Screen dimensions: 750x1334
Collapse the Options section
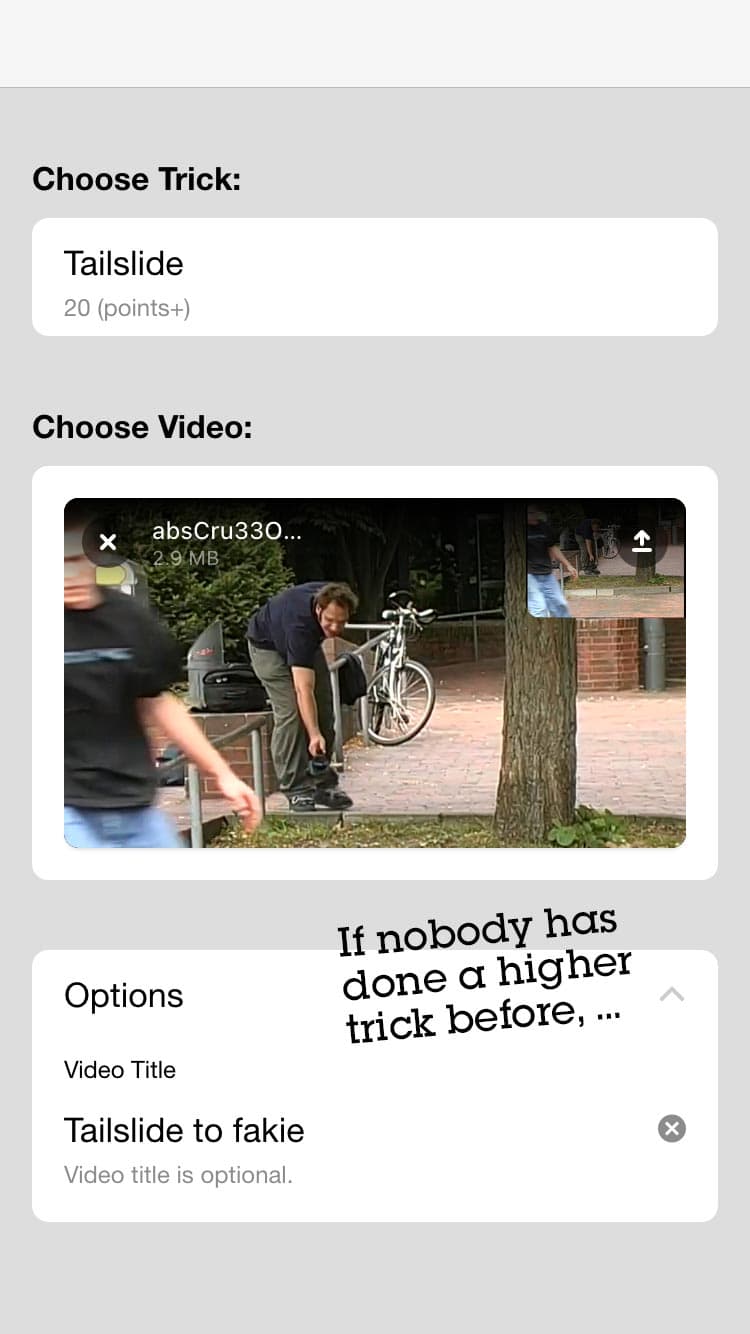(x=672, y=994)
